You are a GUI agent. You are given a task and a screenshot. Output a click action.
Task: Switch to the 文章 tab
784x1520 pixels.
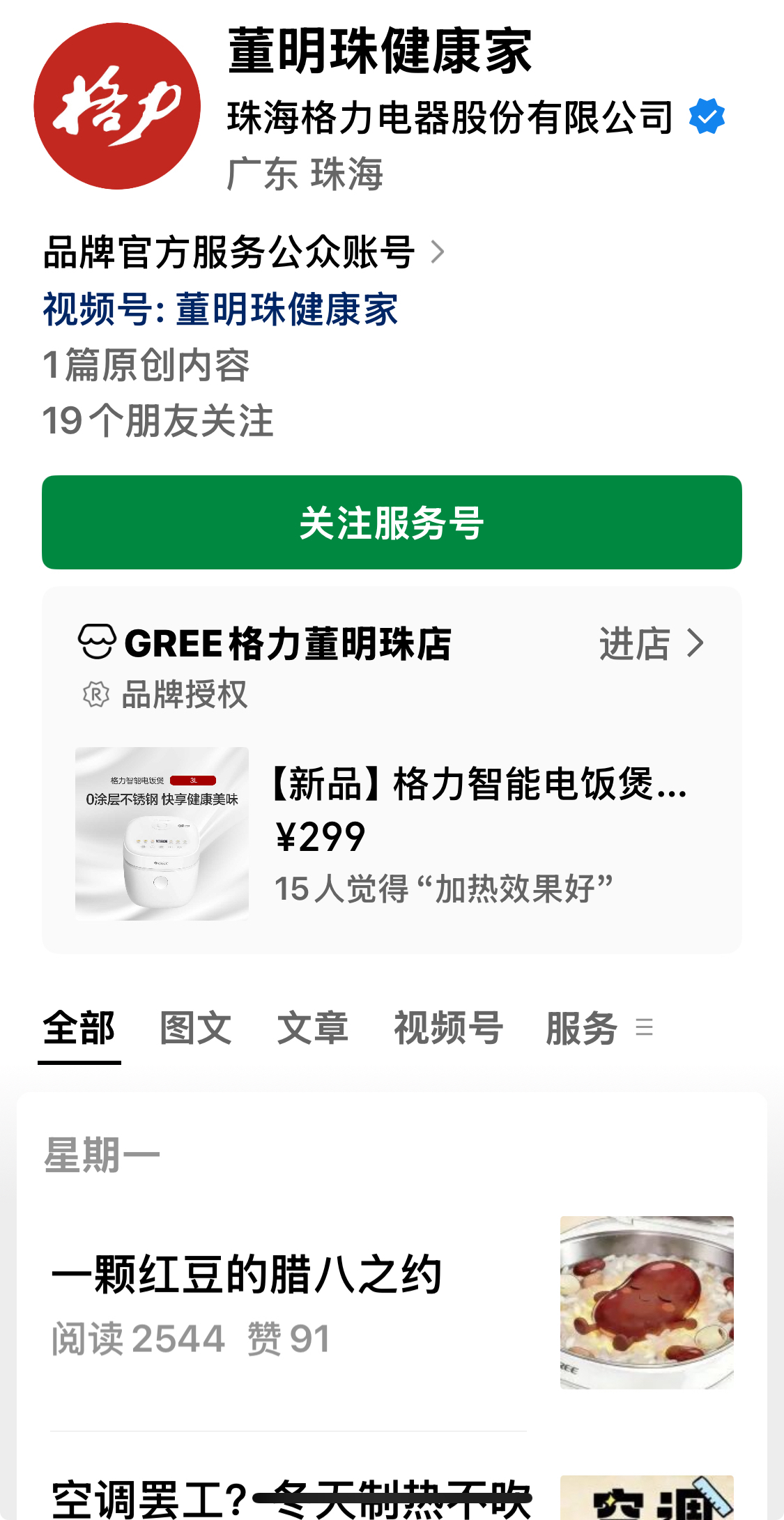(312, 1029)
